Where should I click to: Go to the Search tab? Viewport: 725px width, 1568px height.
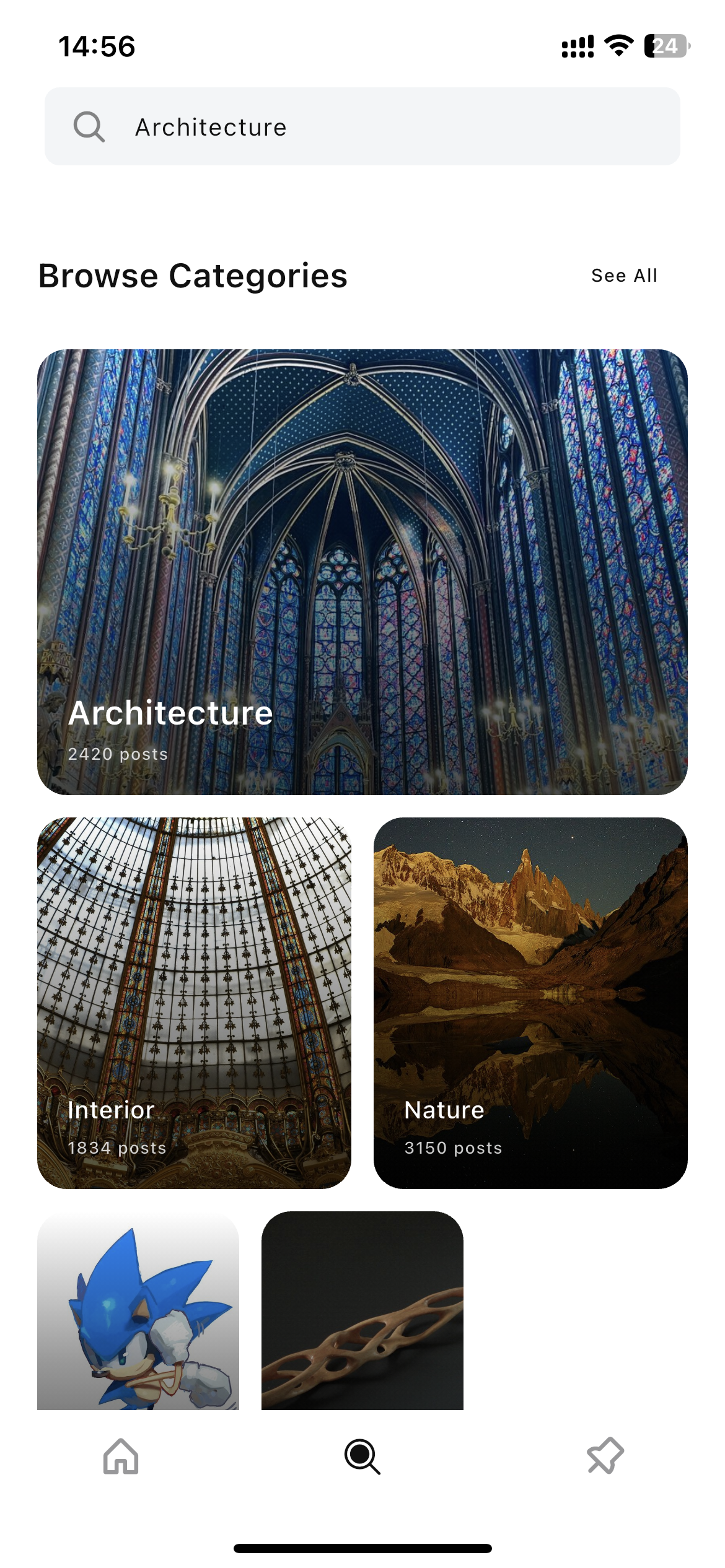pos(362,1456)
